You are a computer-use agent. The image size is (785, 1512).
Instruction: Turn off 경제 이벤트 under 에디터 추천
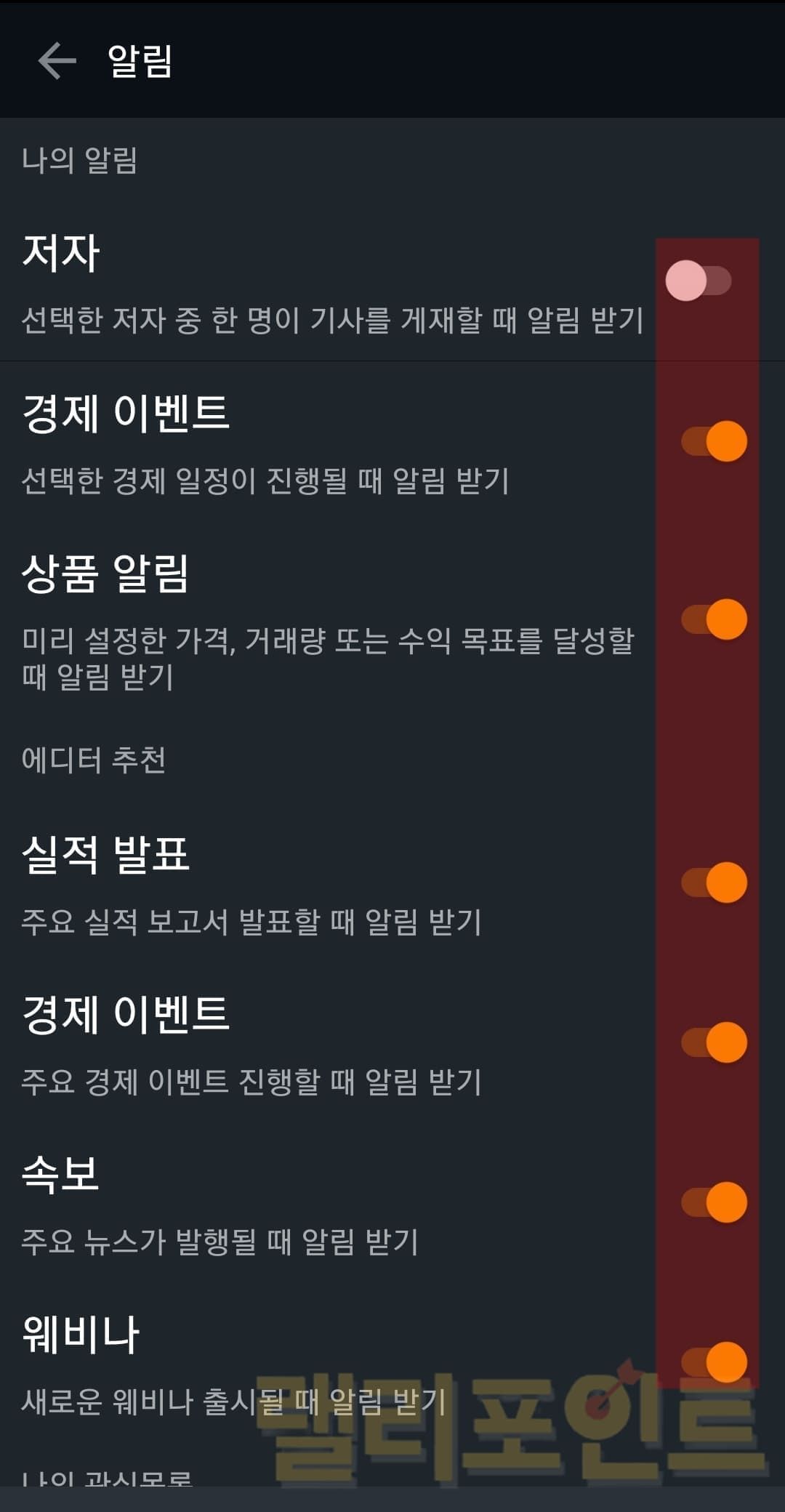pos(714,1042)
